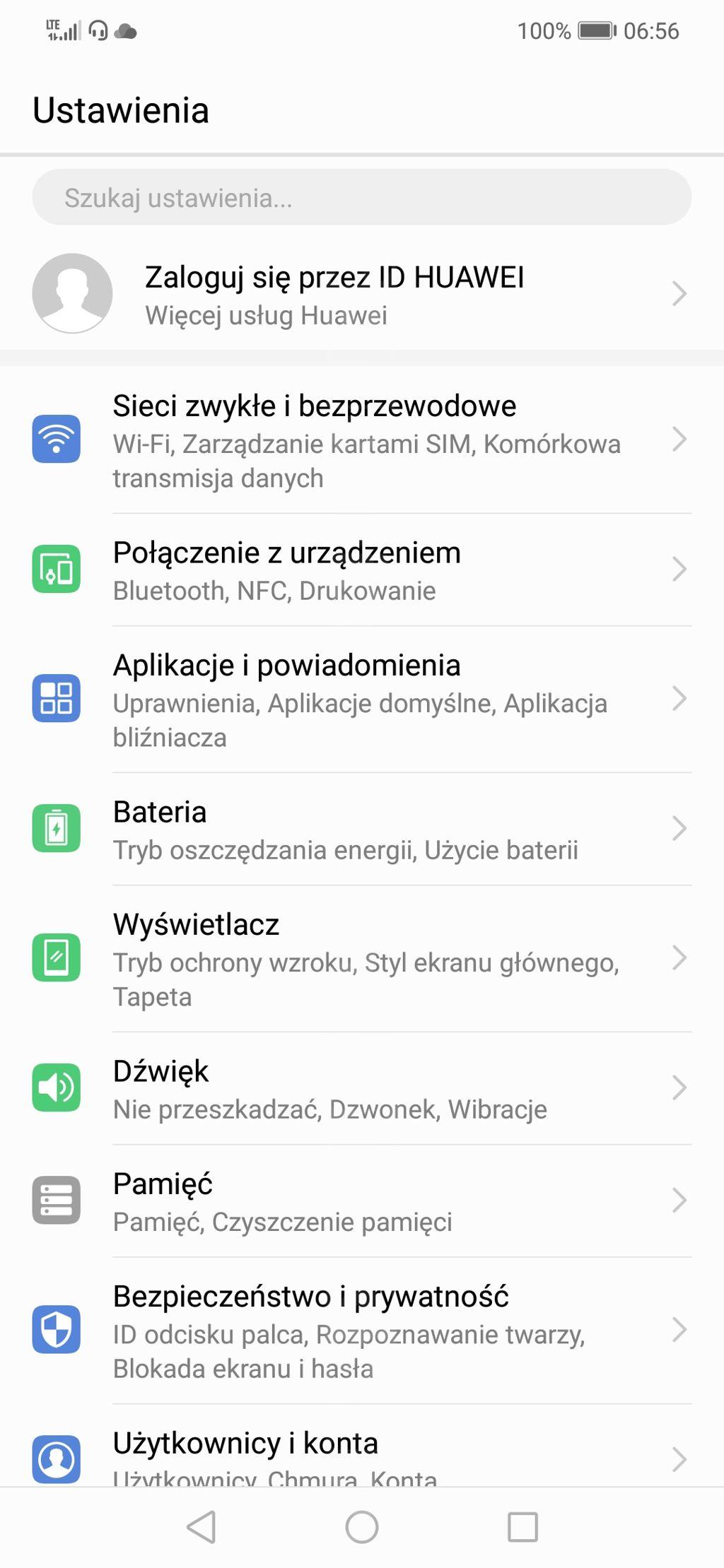Go to Połączenie z urządzeniem

coord(362,570)
